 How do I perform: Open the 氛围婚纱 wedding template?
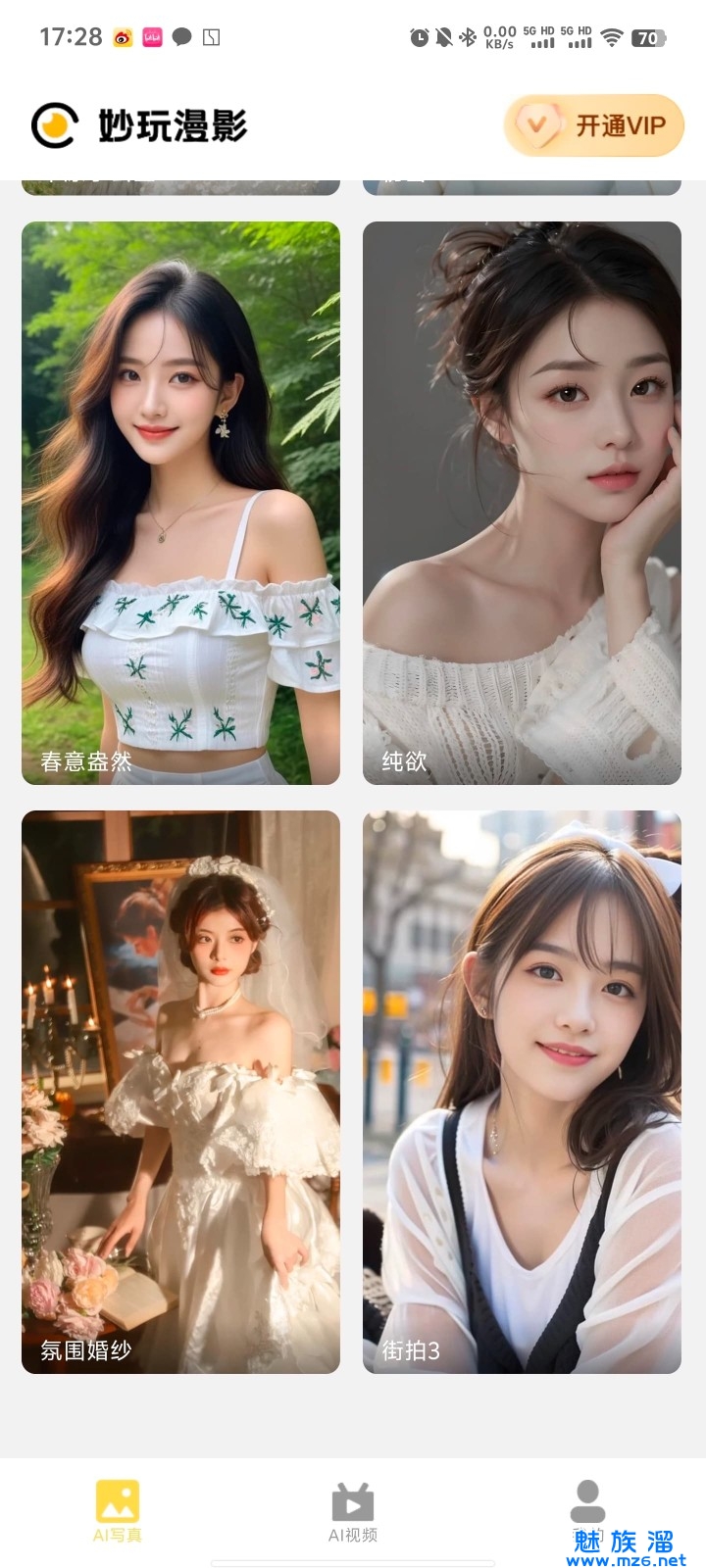click(x=180, y=1091)
